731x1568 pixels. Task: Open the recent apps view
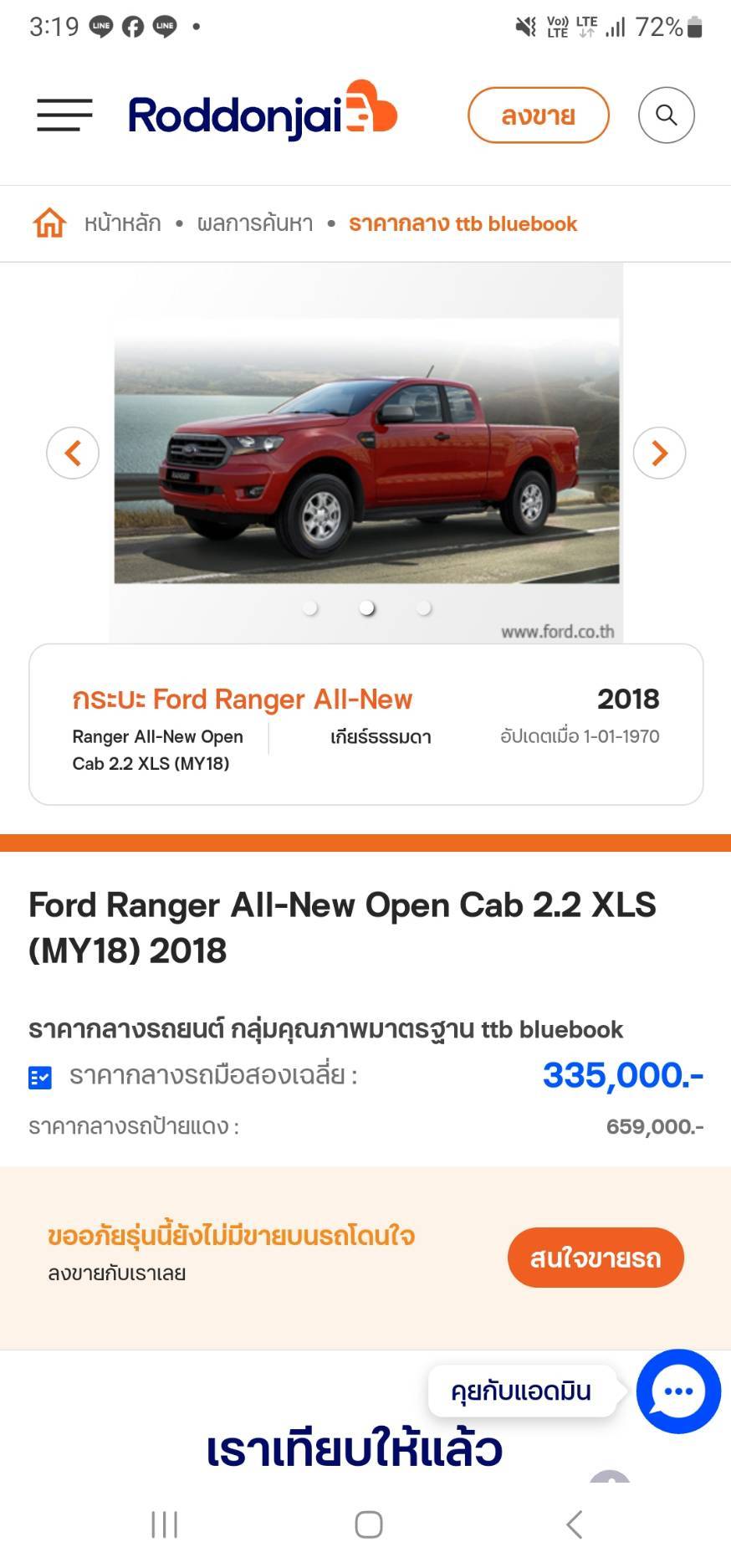click(165, 1524)
